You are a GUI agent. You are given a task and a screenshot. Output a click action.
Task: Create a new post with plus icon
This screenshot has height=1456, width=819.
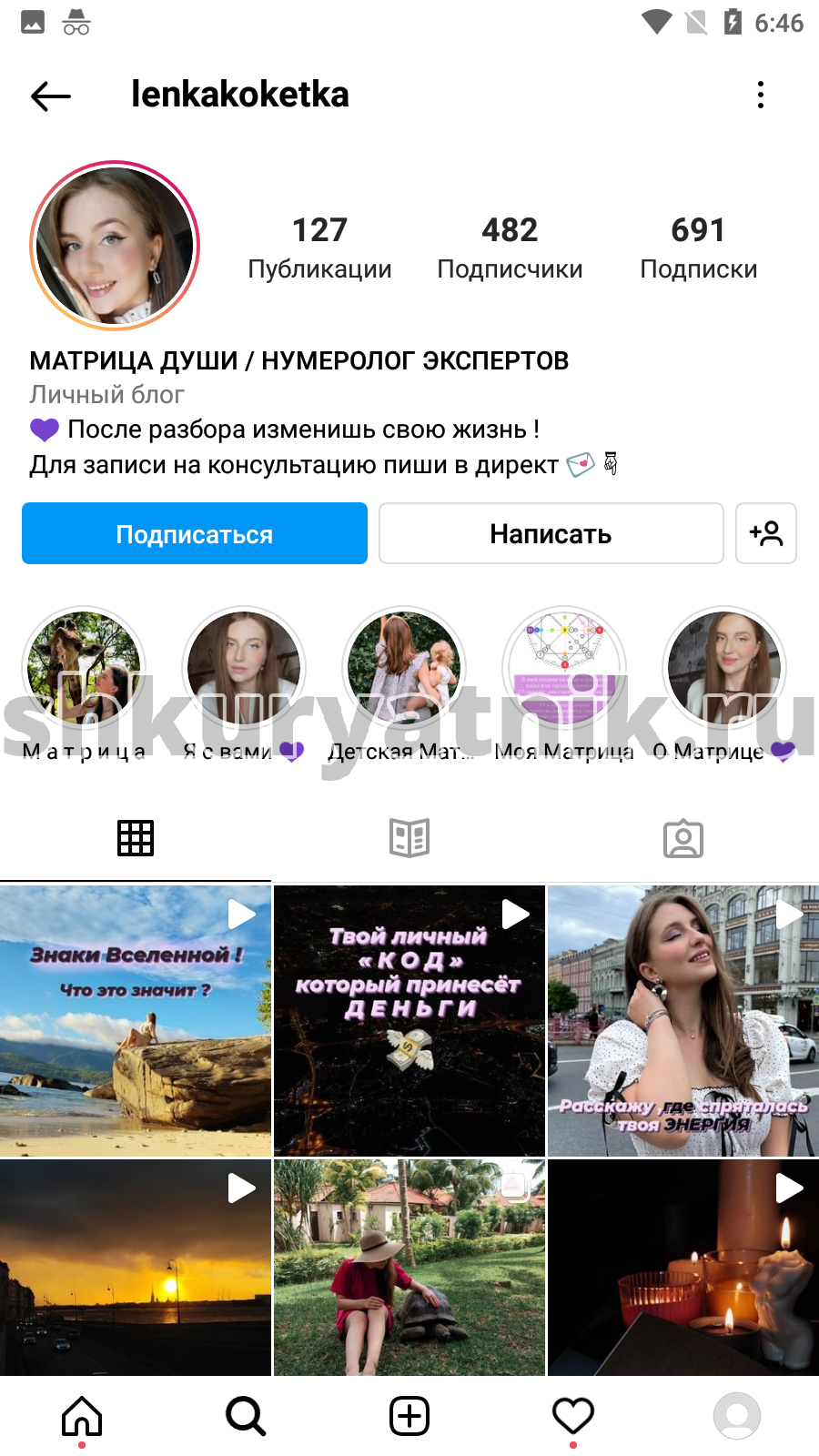(409, 1416)
